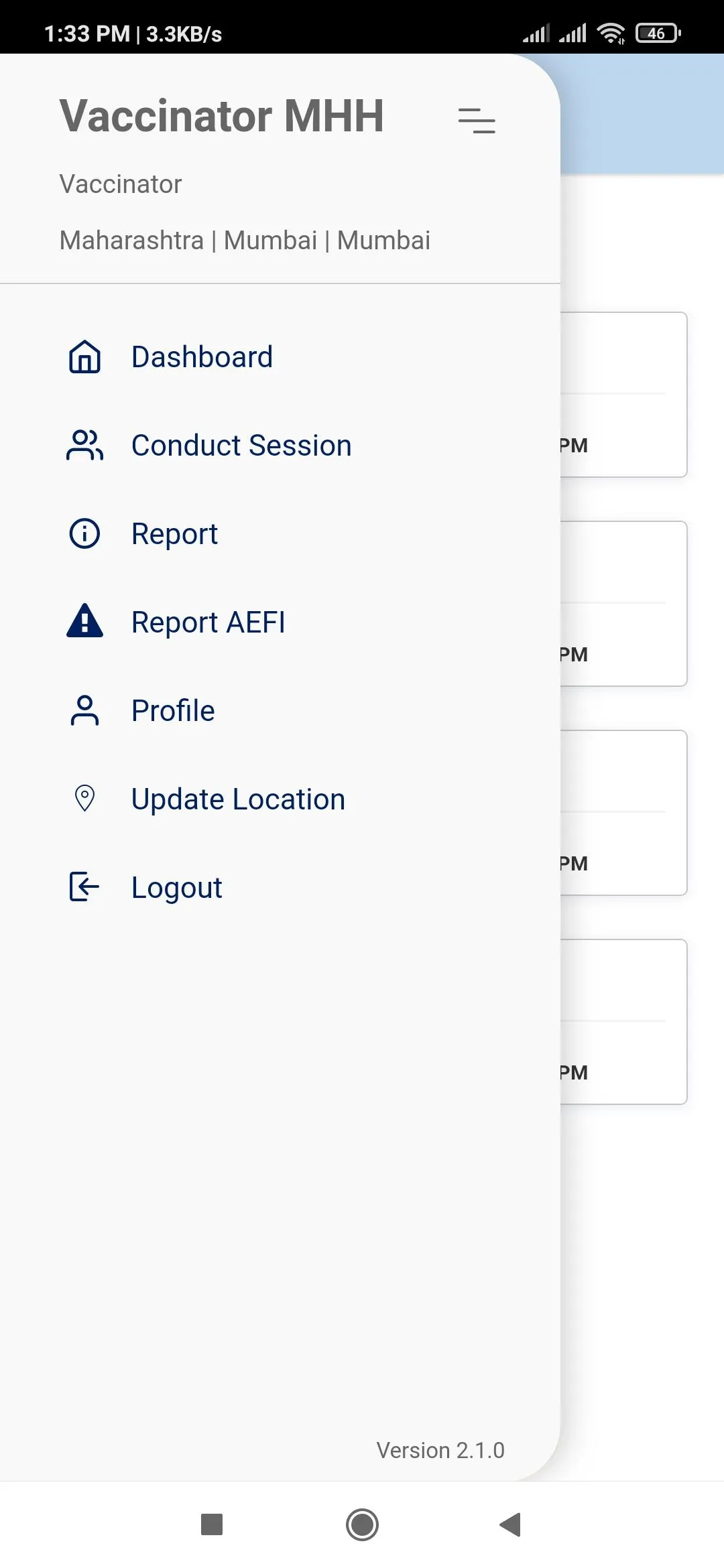This screenshot has height=1568, width=724.
Task: Select Profile in the sidebar
Action: coord(172,710)
